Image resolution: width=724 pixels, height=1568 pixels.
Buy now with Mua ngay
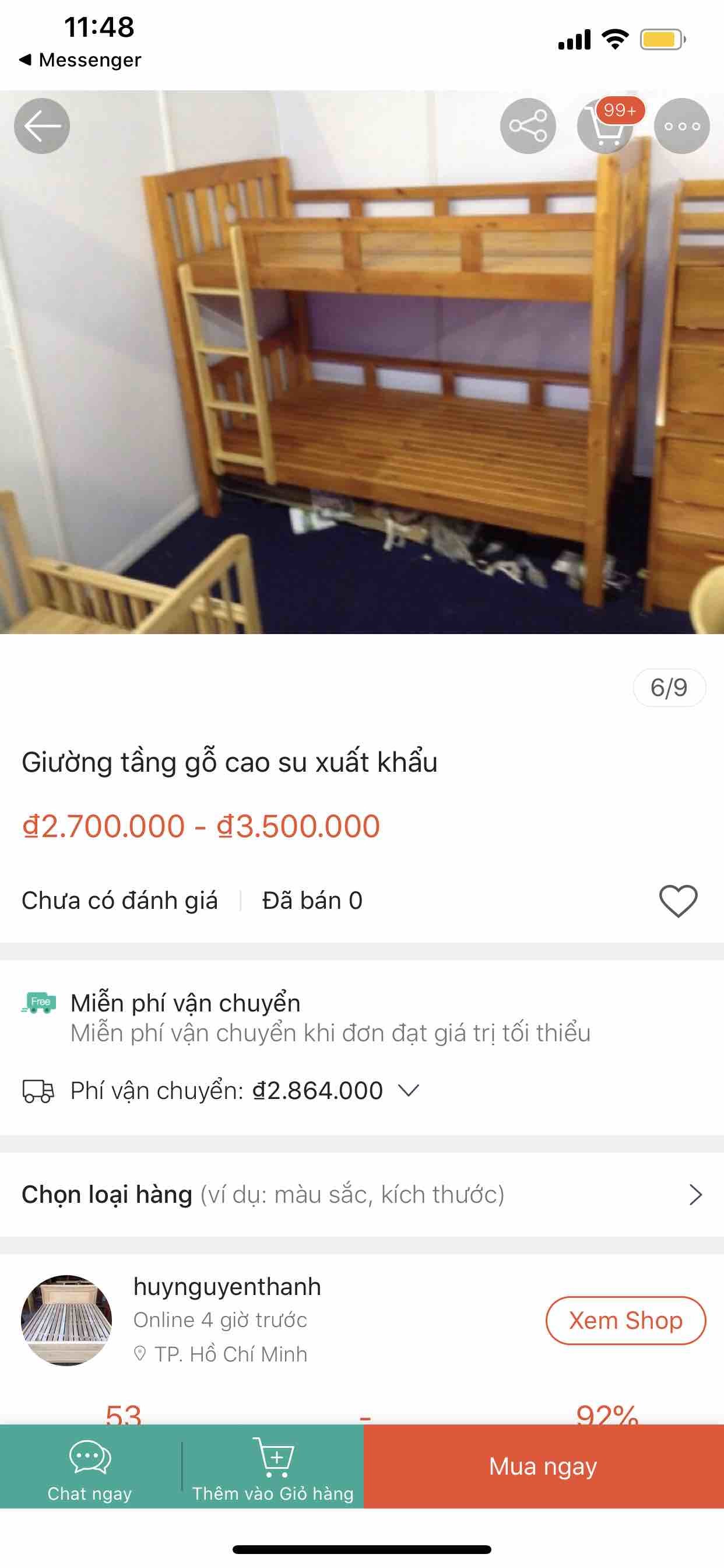[543, 1466]
